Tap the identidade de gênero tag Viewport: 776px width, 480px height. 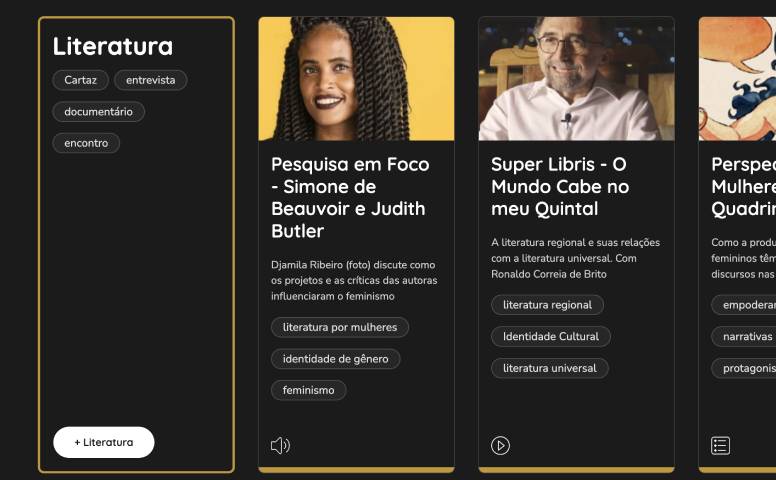(x=335, y=358)
